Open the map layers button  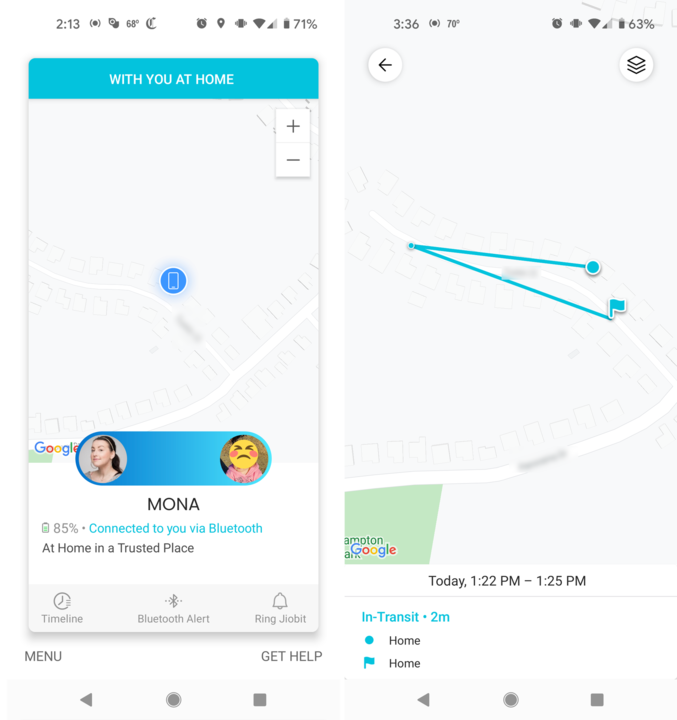click(x=636, y=66)
